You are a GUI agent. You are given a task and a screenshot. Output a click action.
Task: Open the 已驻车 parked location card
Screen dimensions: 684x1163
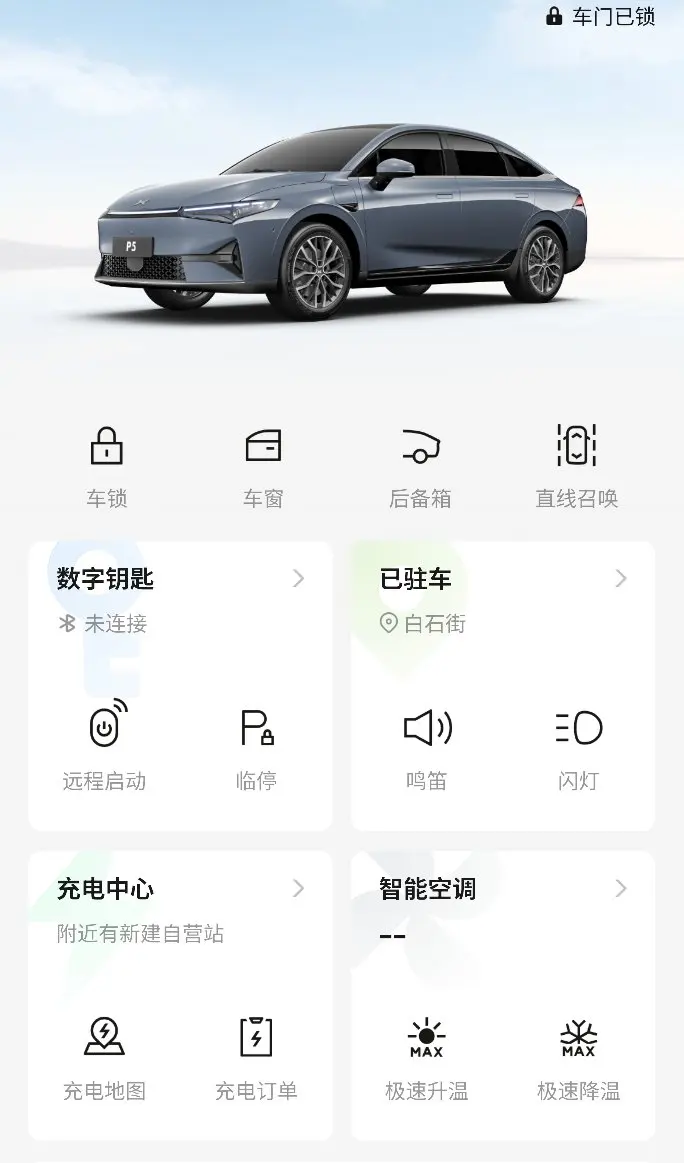click(502, 580)
